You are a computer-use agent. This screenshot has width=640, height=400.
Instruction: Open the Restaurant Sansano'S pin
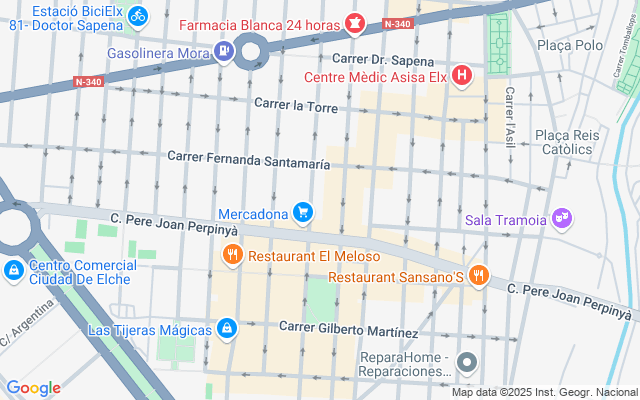[x=479, y=276]
